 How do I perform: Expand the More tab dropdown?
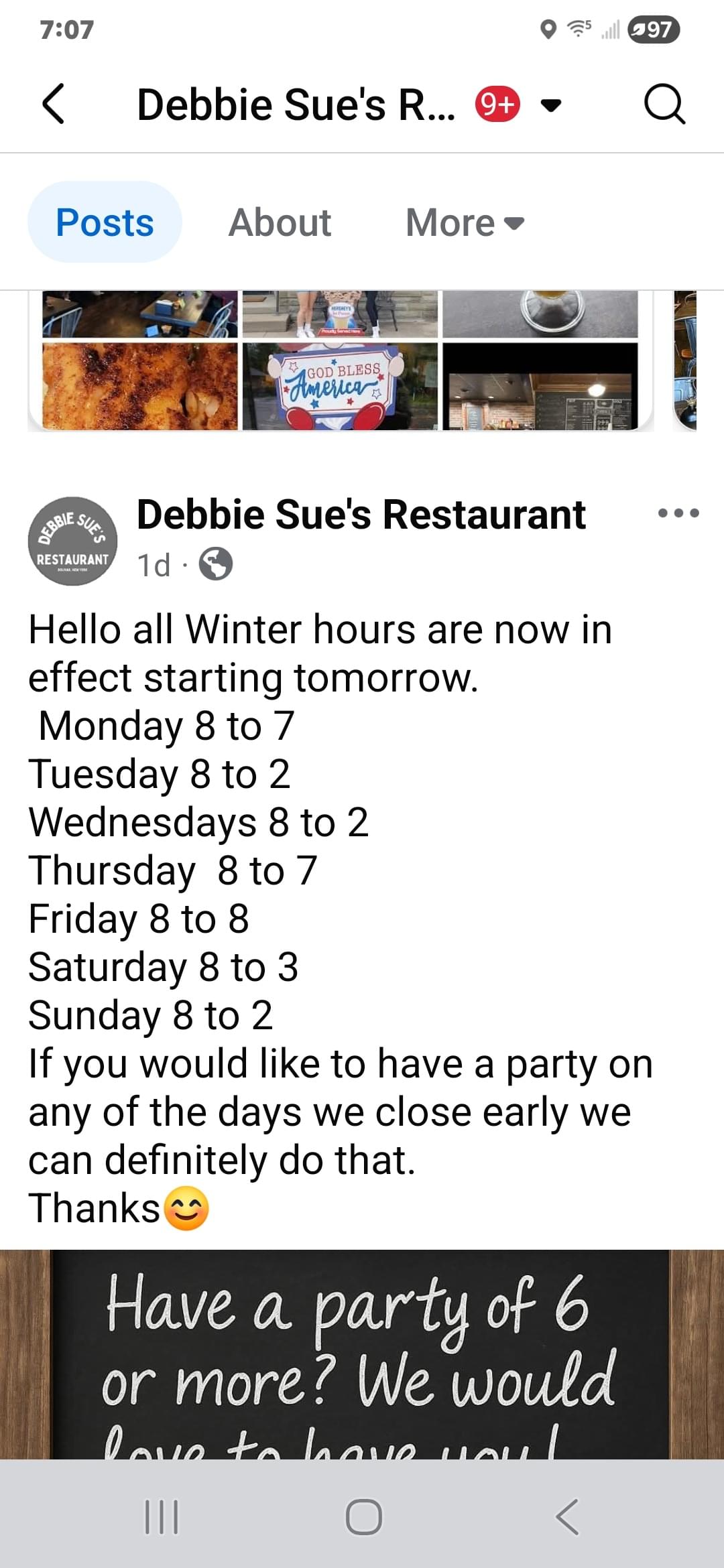pyautogui.click(x=464, y=222)
